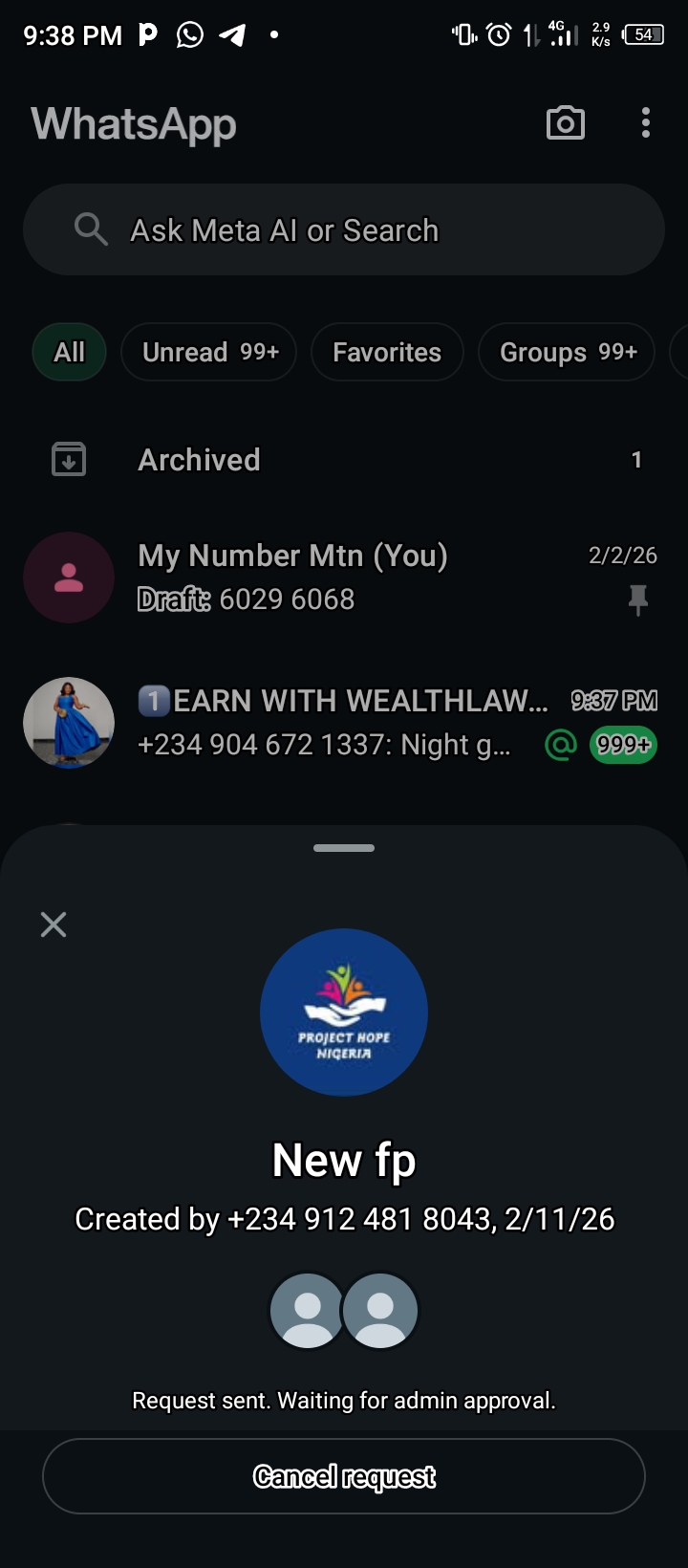Open the Archived chats row
Screen dimensions: 688x1568
344,460
